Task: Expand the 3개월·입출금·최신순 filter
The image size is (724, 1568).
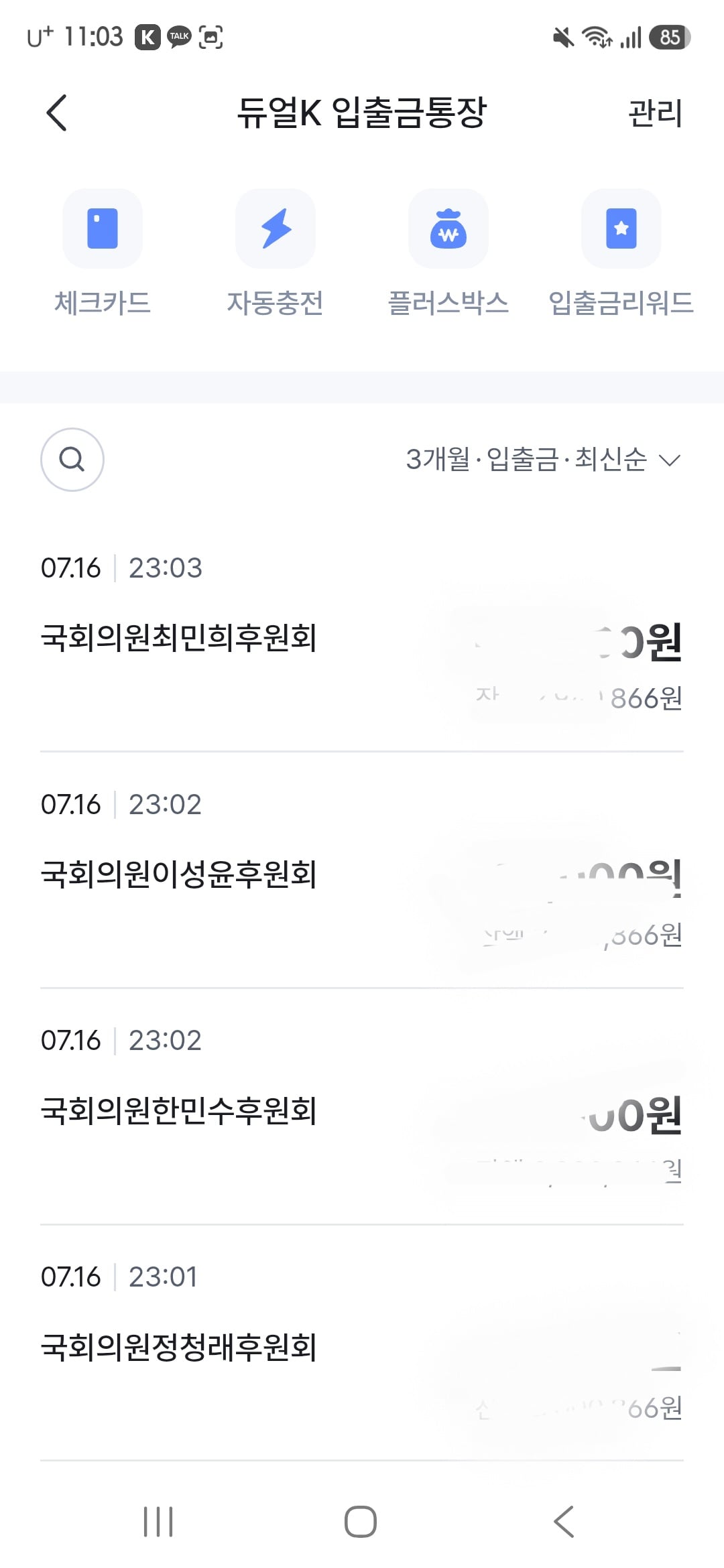Action: [x=544, y=460]
